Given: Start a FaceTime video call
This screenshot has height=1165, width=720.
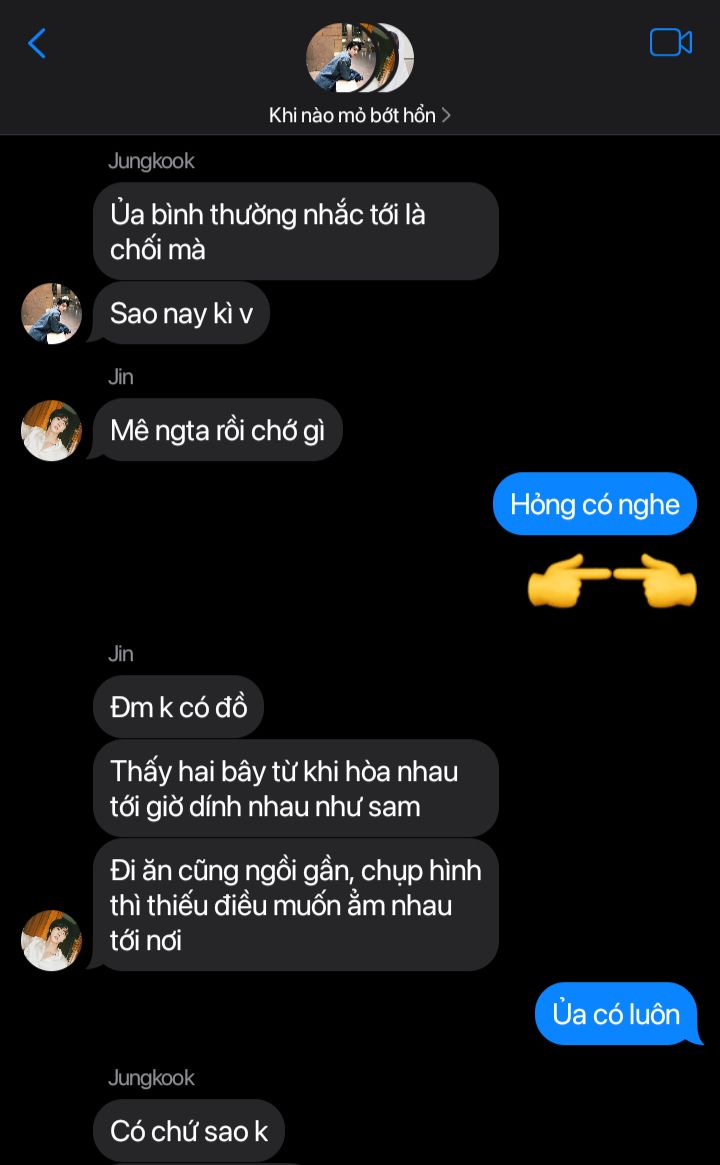Looking at the screenshot, I should click(x=670, y=42).
